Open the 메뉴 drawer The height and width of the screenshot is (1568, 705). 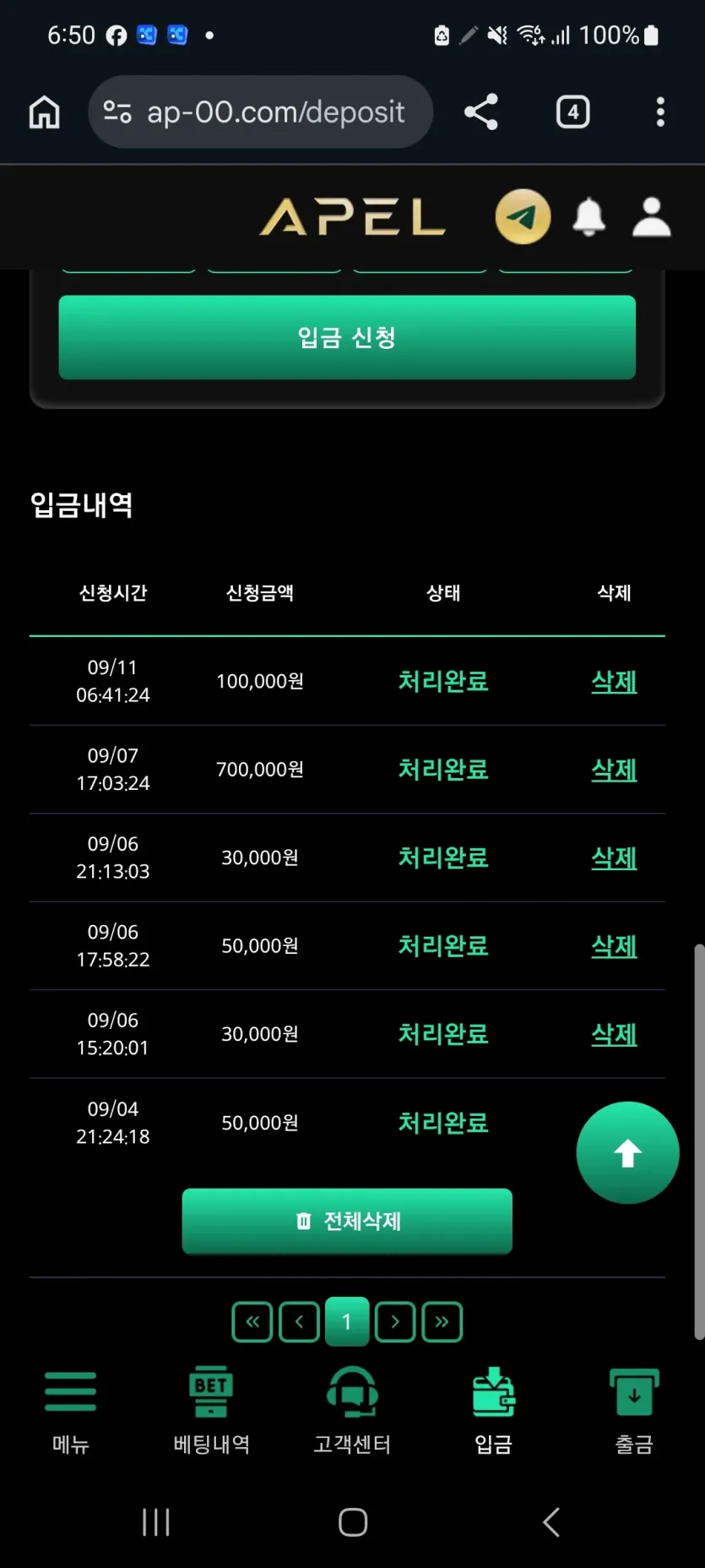71,1411
